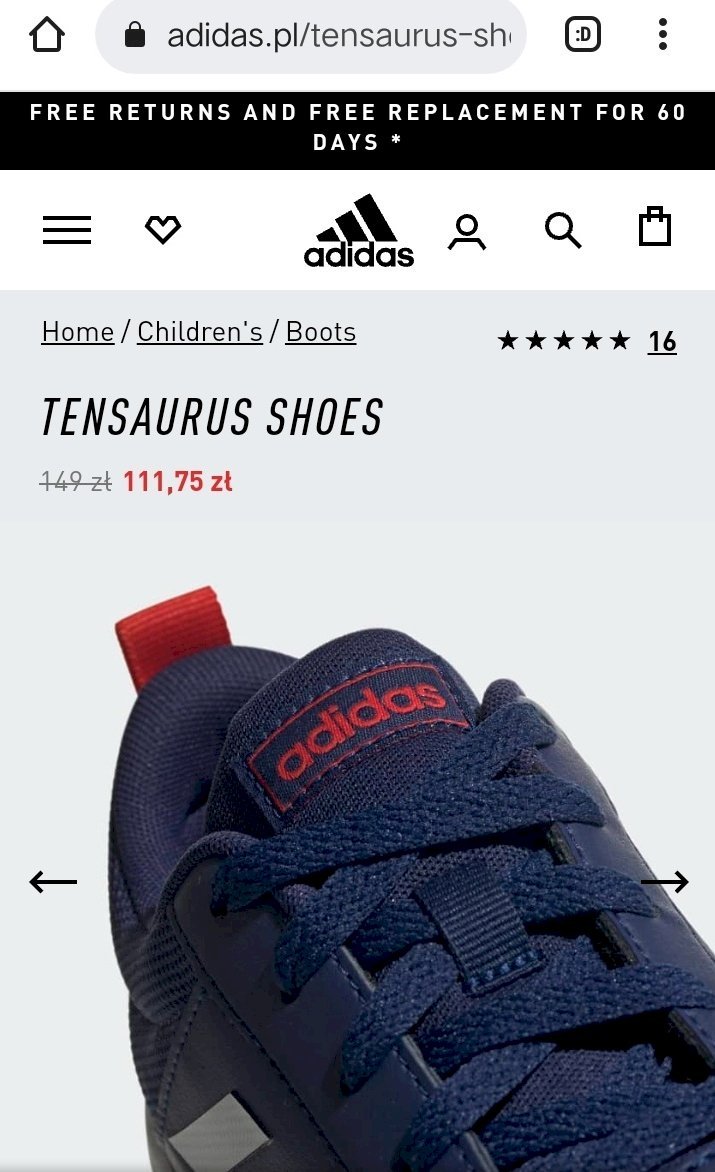Open the hamburger navigation menu
Image resolution: width=715 pixels, height=1172 pixels.
66,229
